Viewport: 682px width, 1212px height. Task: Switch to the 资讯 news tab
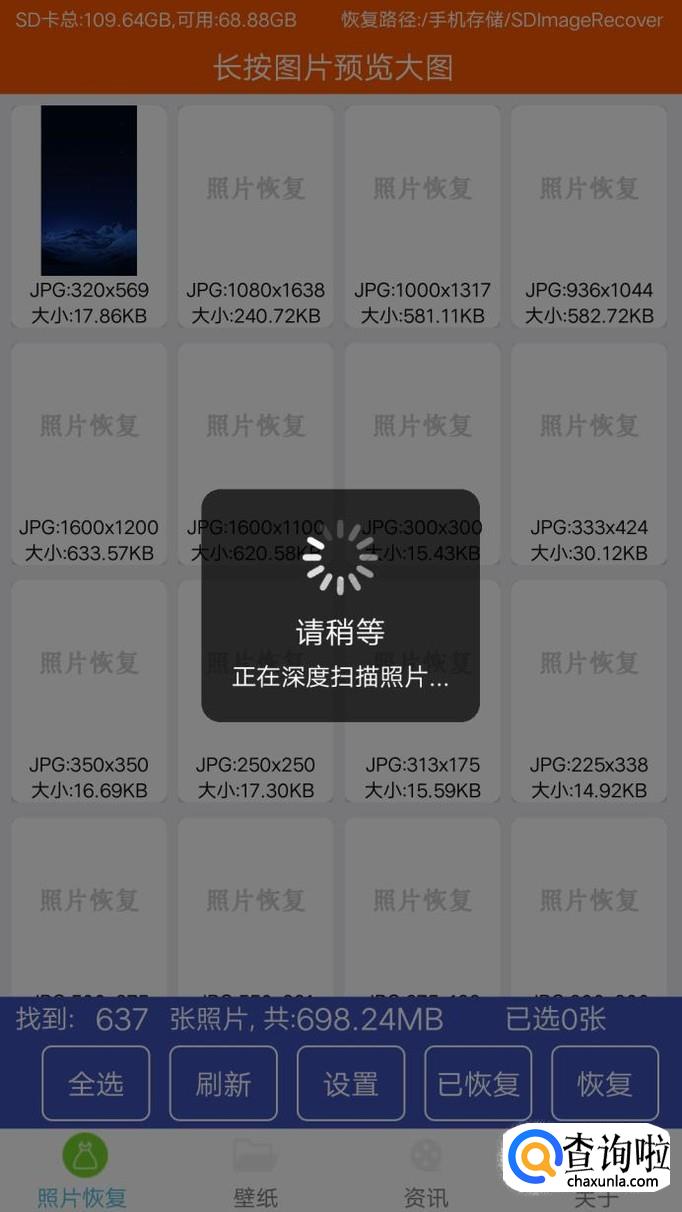[x=426, y=1172]
